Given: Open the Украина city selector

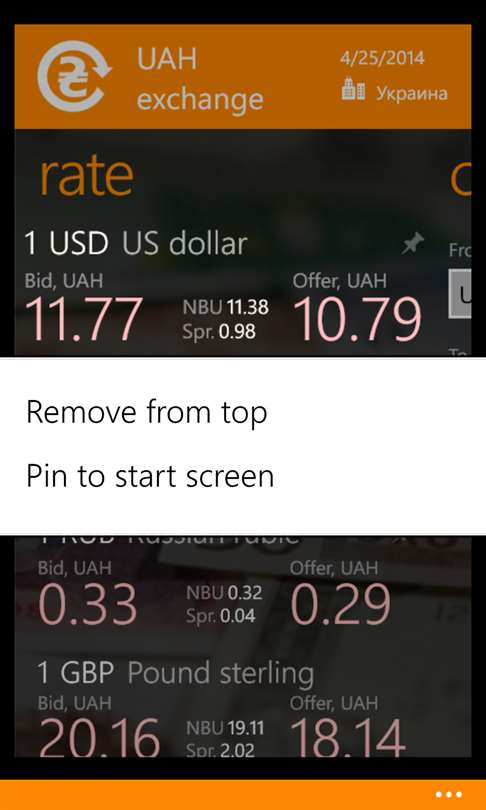Looking at the screenshot, I should tap(395, 93).
